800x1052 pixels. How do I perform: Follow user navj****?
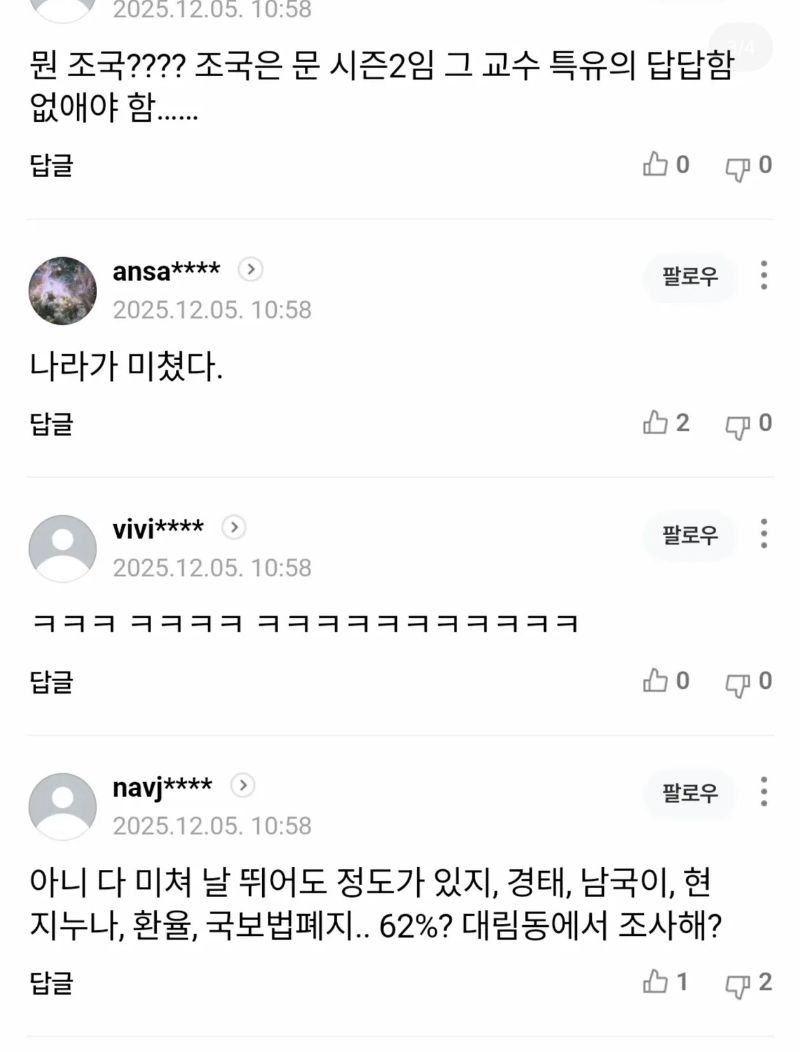[x=690, y=793]
